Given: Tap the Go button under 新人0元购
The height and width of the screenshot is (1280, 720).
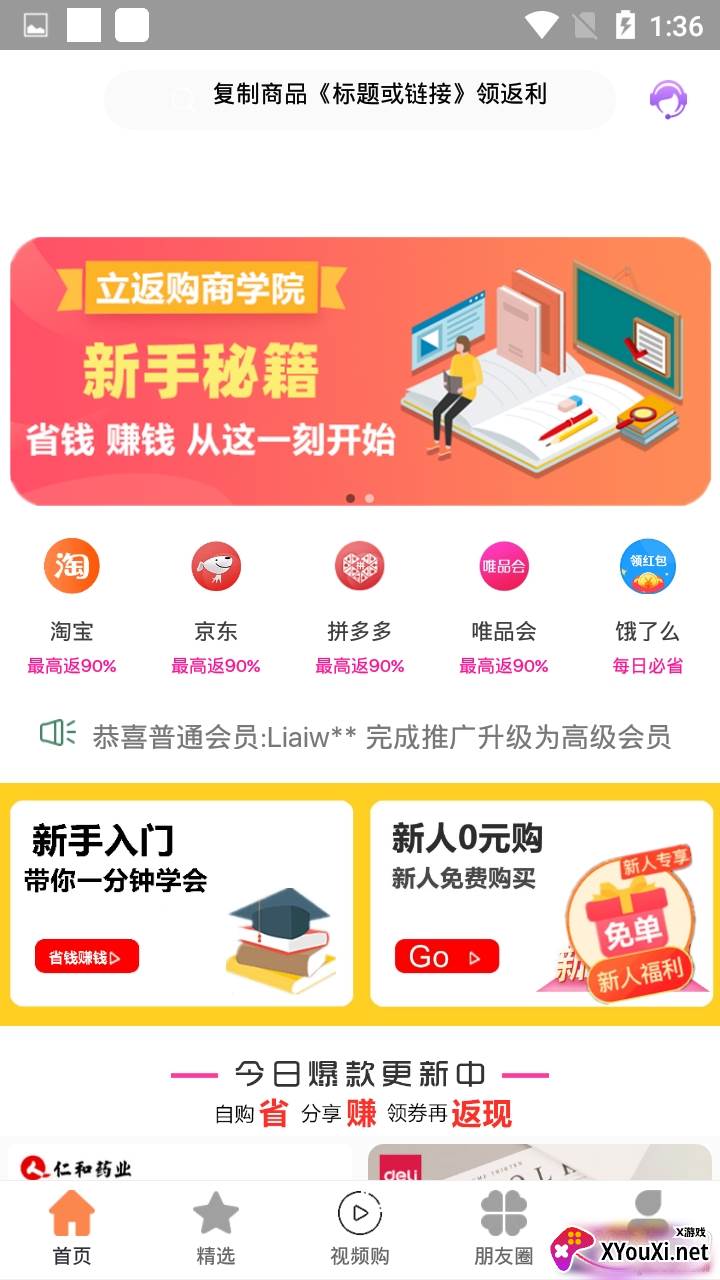Looking at the screenshot, I should click(x=446, y=957).
